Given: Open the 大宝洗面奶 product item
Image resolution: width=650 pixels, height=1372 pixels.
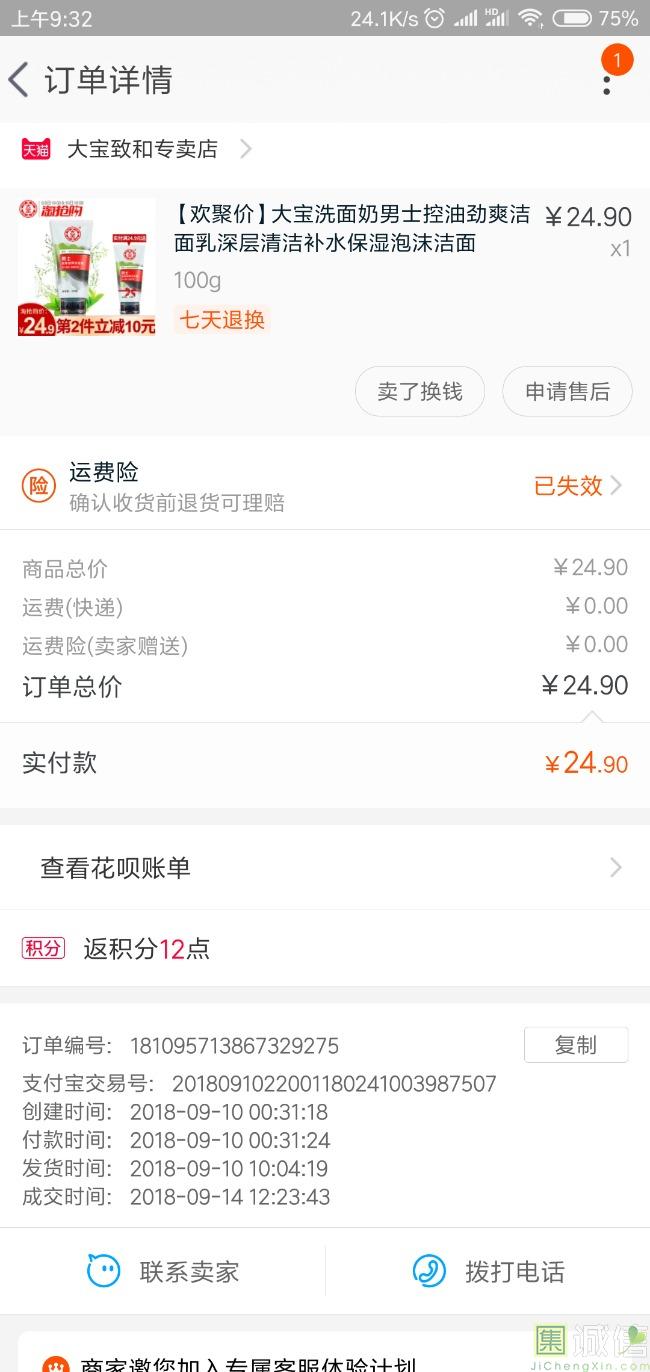Looking at the screenshot, I should [x=325, y=267].
